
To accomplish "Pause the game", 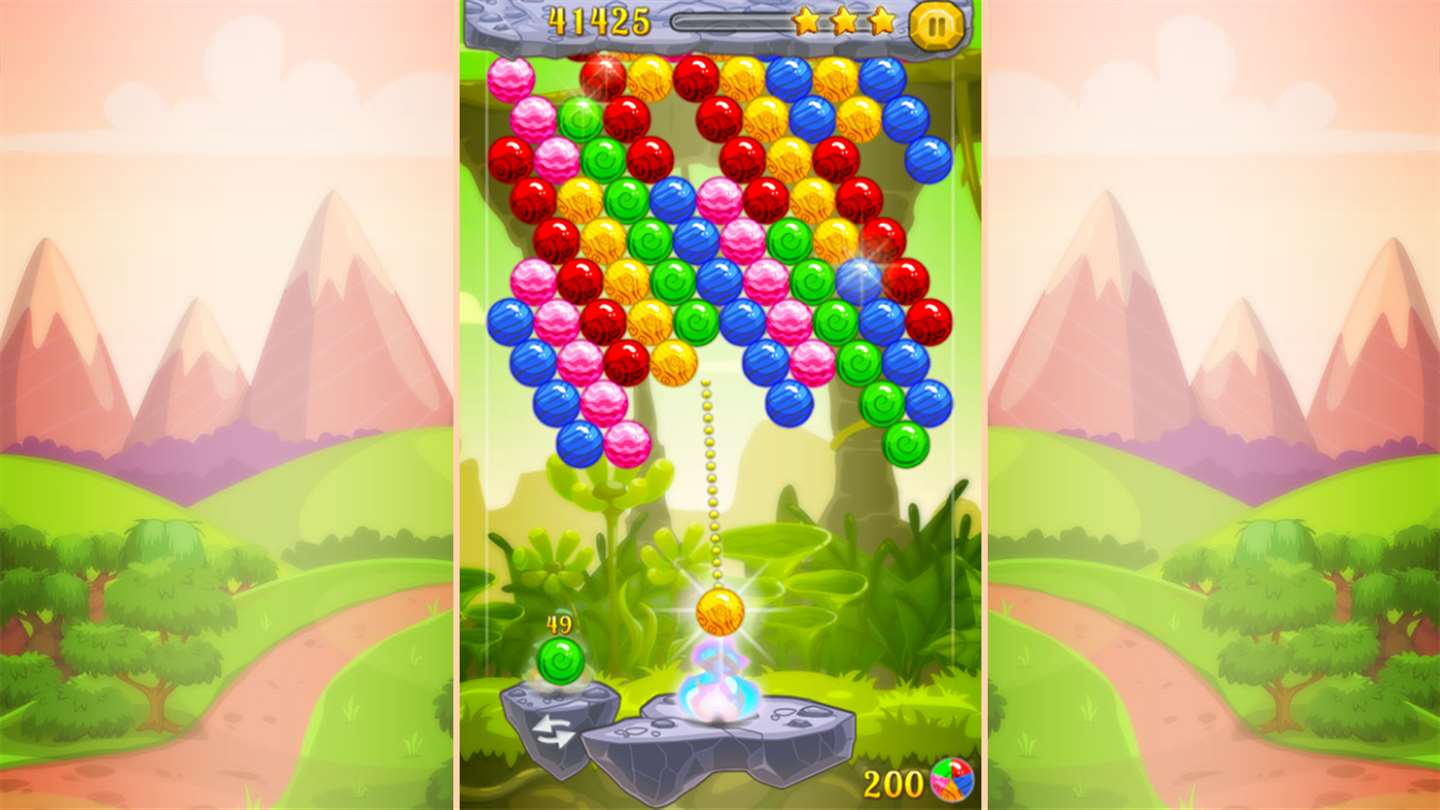I will pos(937,25).
